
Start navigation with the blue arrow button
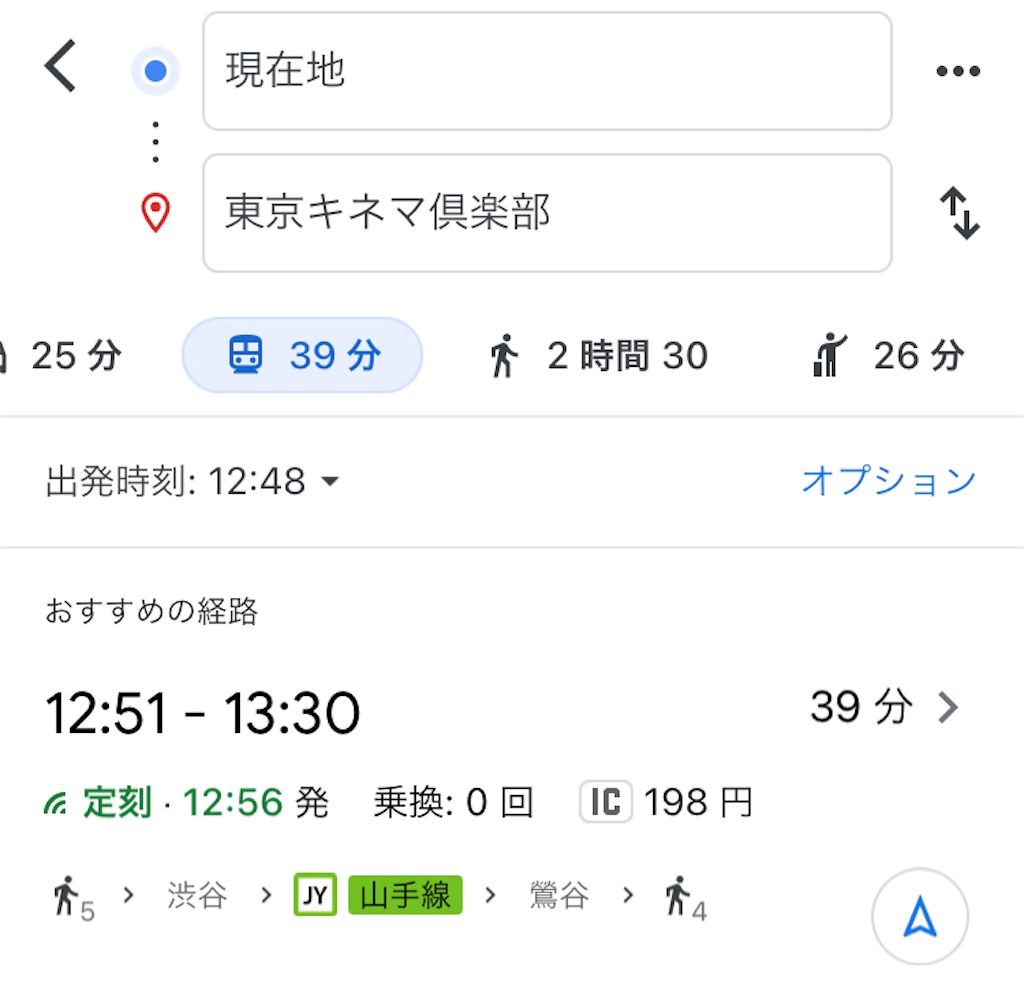point(919,916)
